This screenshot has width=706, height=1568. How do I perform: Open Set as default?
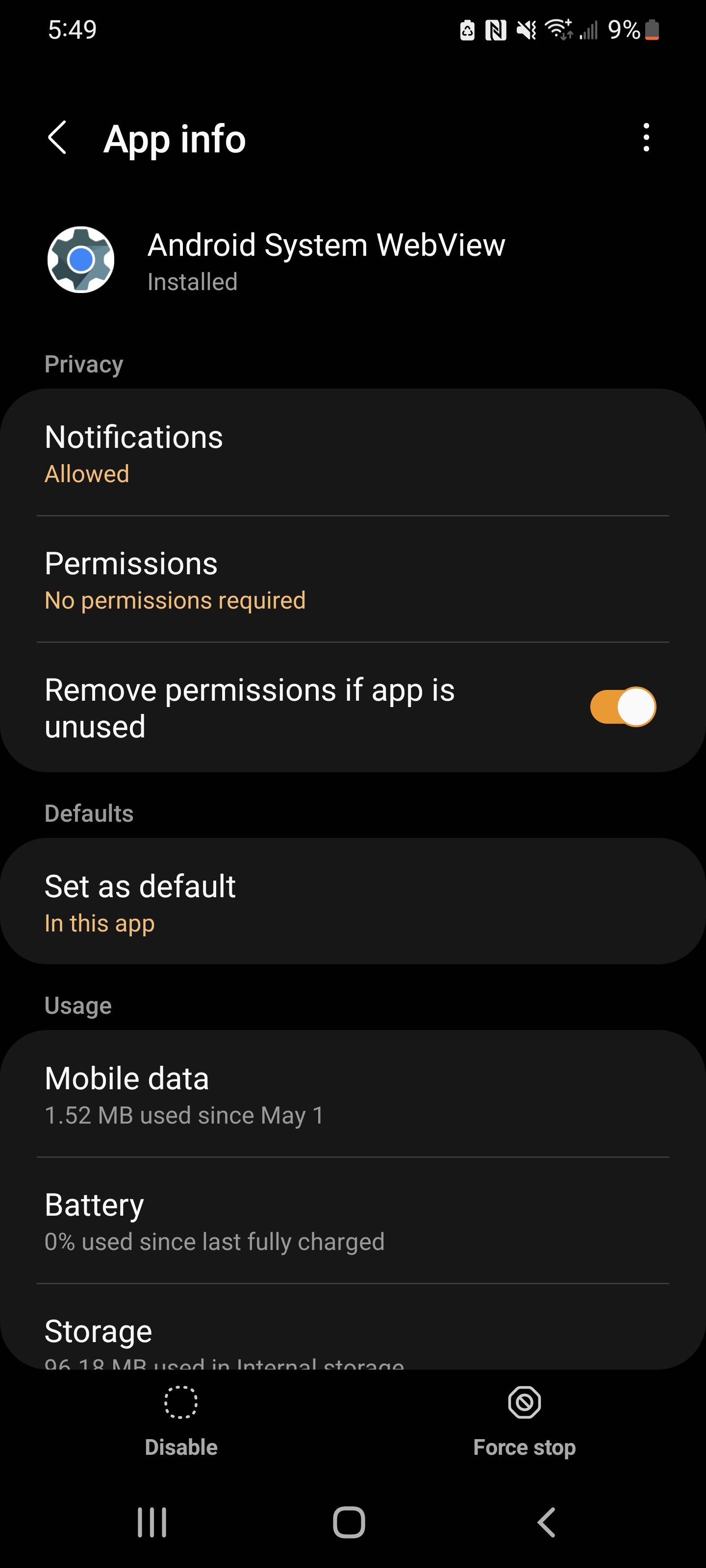click(x=353, y=902)
